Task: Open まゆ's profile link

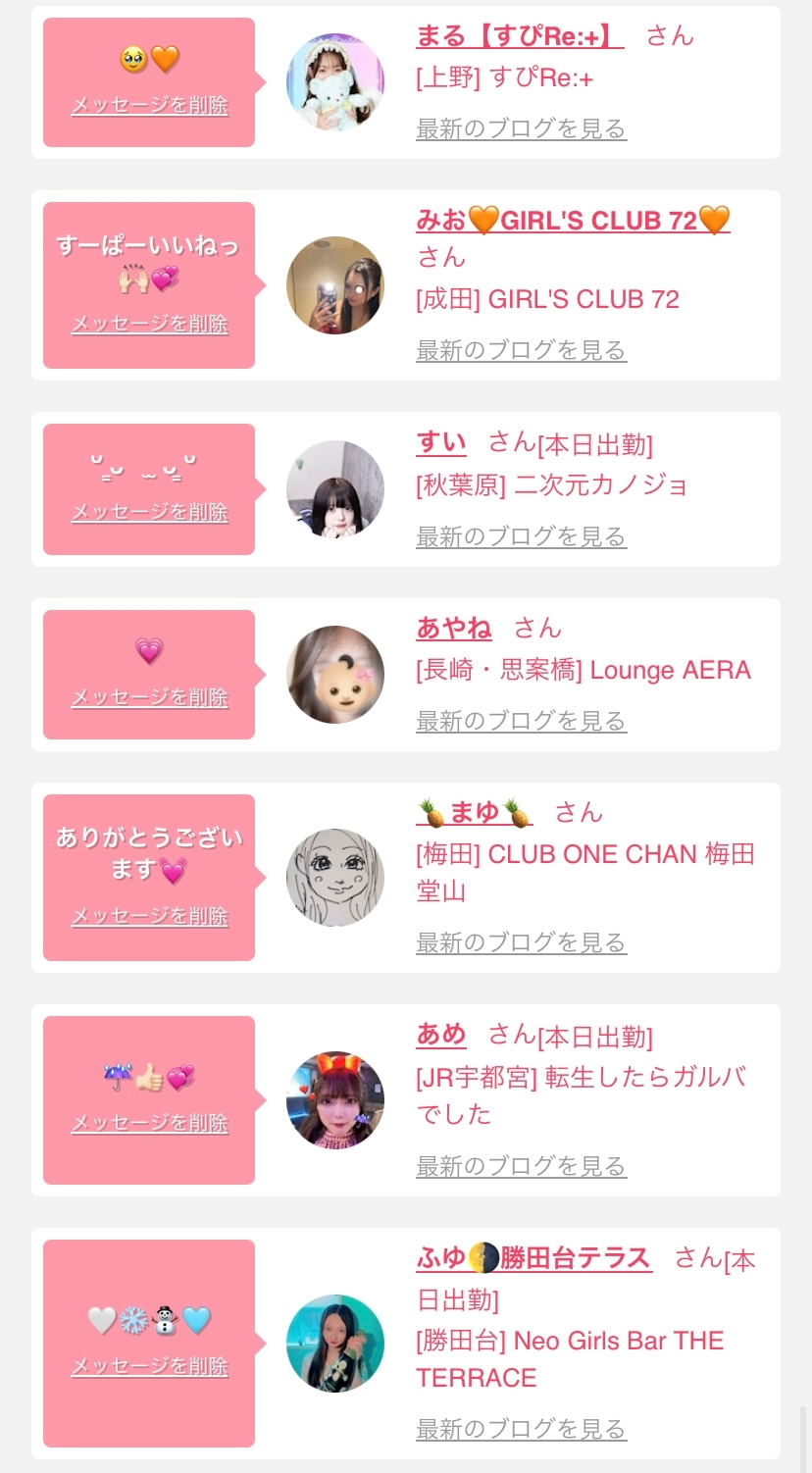Action: (475, 812)
